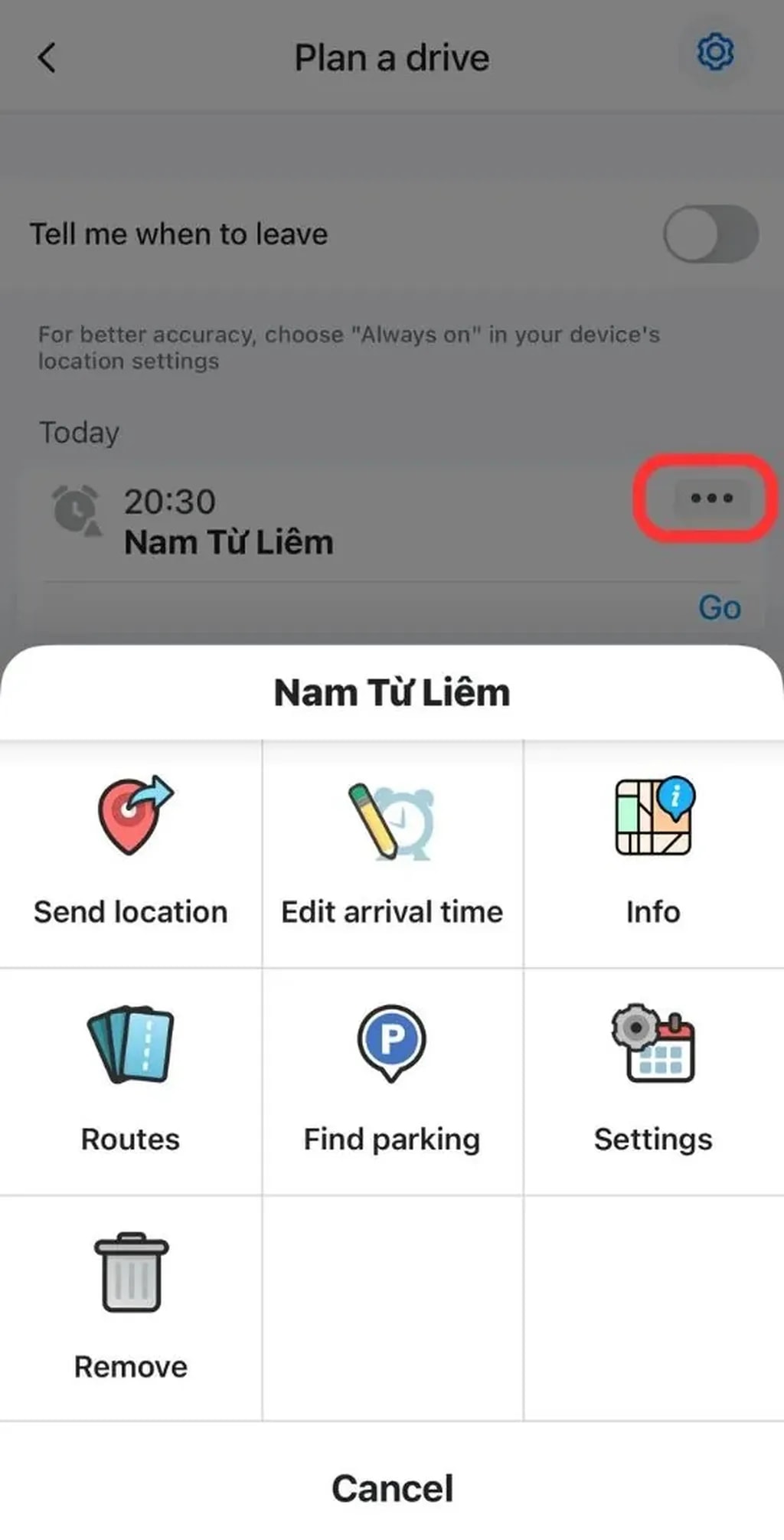The width and height of the screenshot is (784, 1540).
Task: Tap Go to start the planned drive
Action: pos(720,609)
